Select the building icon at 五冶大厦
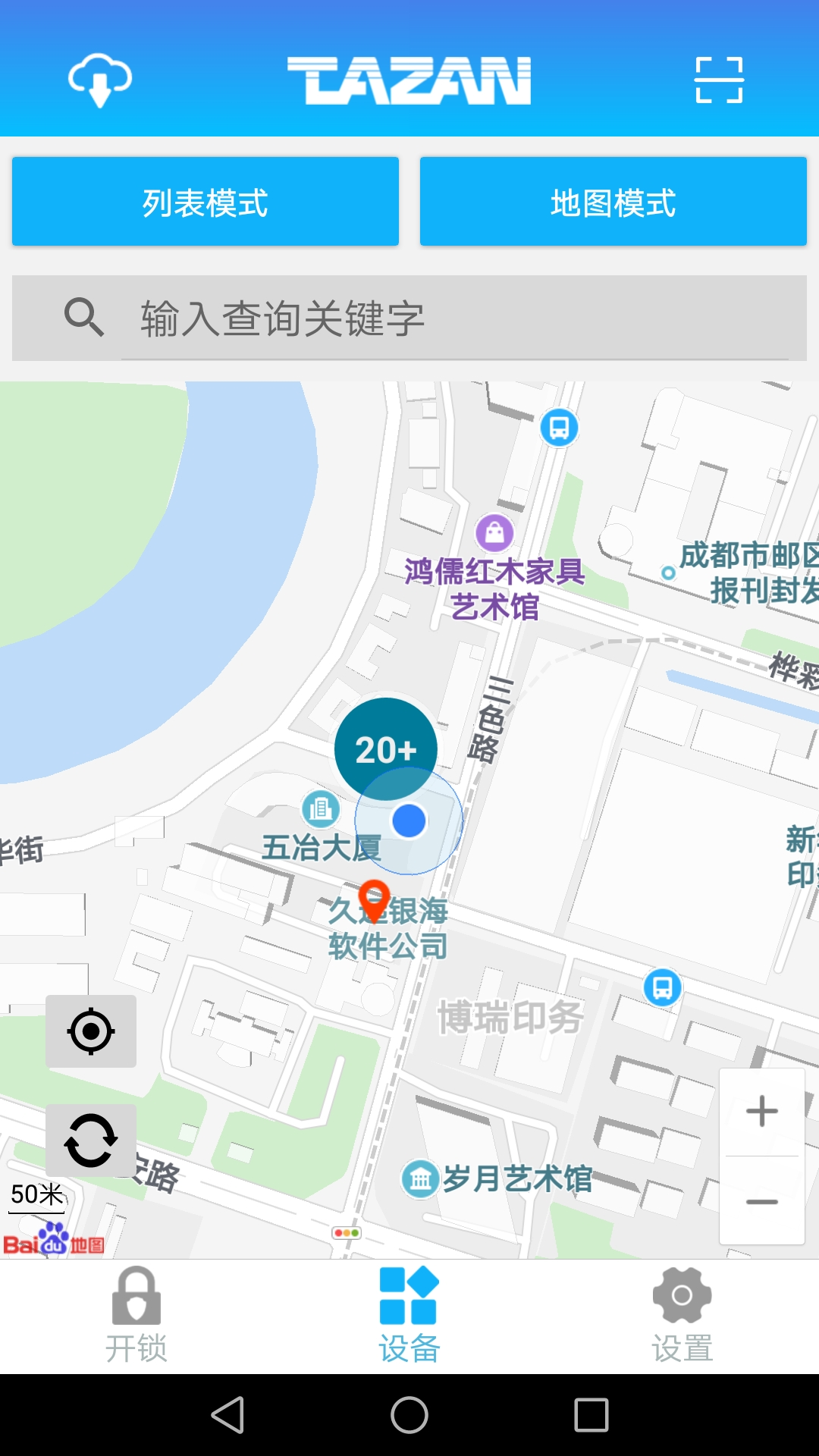This screenshot has height=1456, width=819. pyautogui.click(x=319, y=810)
